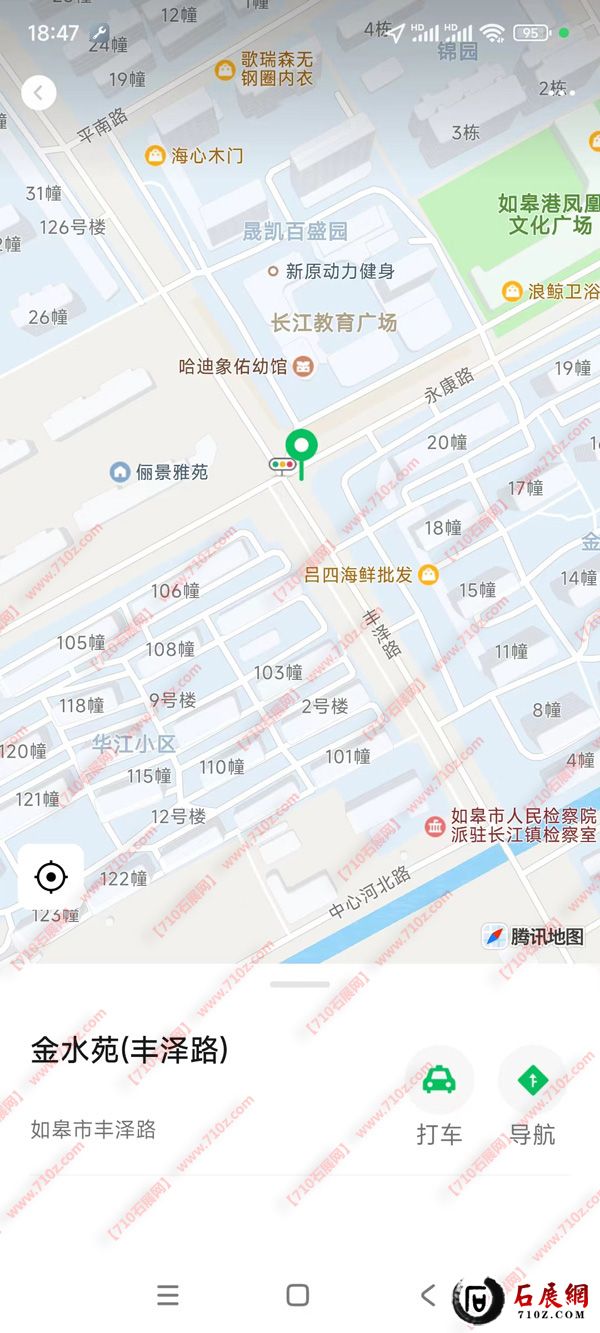Select 俪景雅苑 residential marker

coord(120,472)
